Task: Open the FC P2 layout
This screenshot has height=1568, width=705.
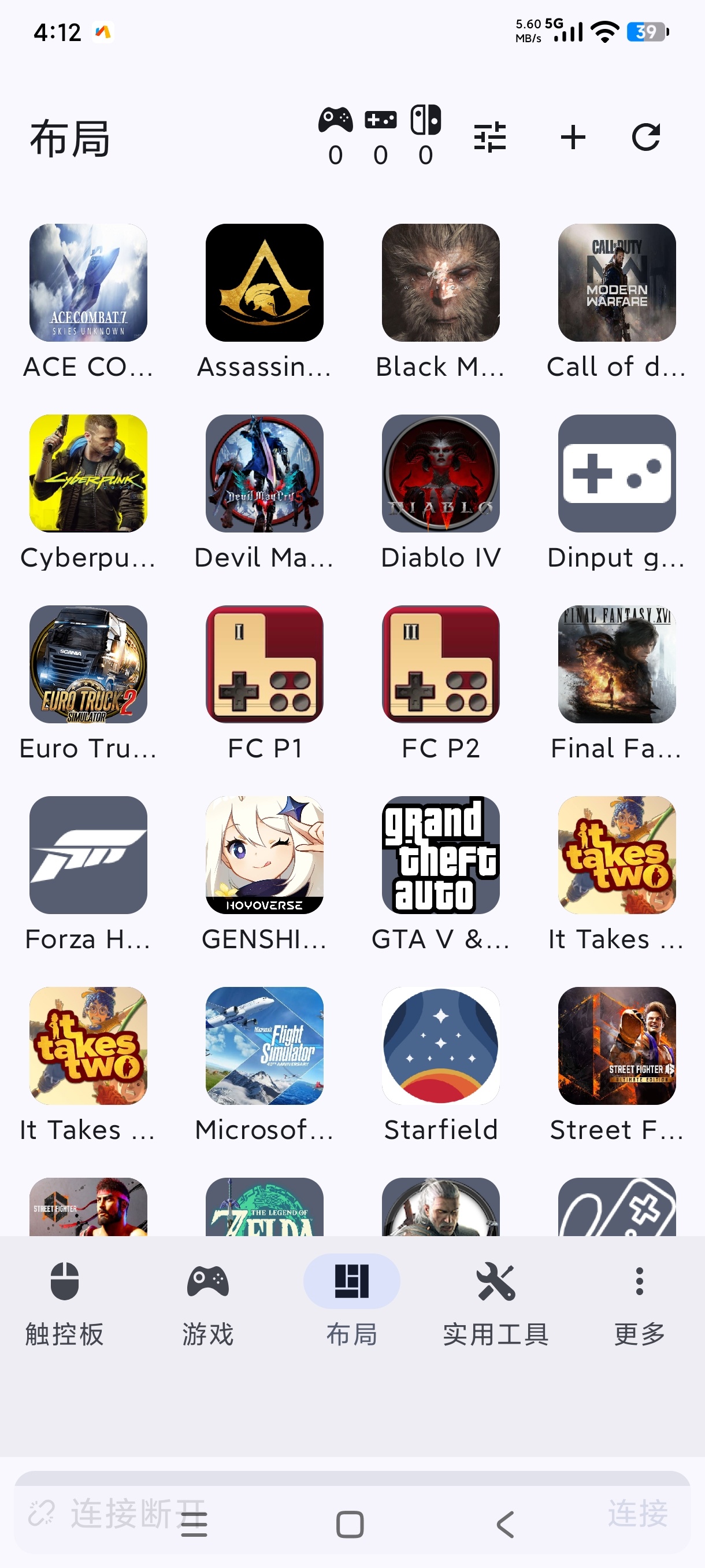Action: click(440, 664)
